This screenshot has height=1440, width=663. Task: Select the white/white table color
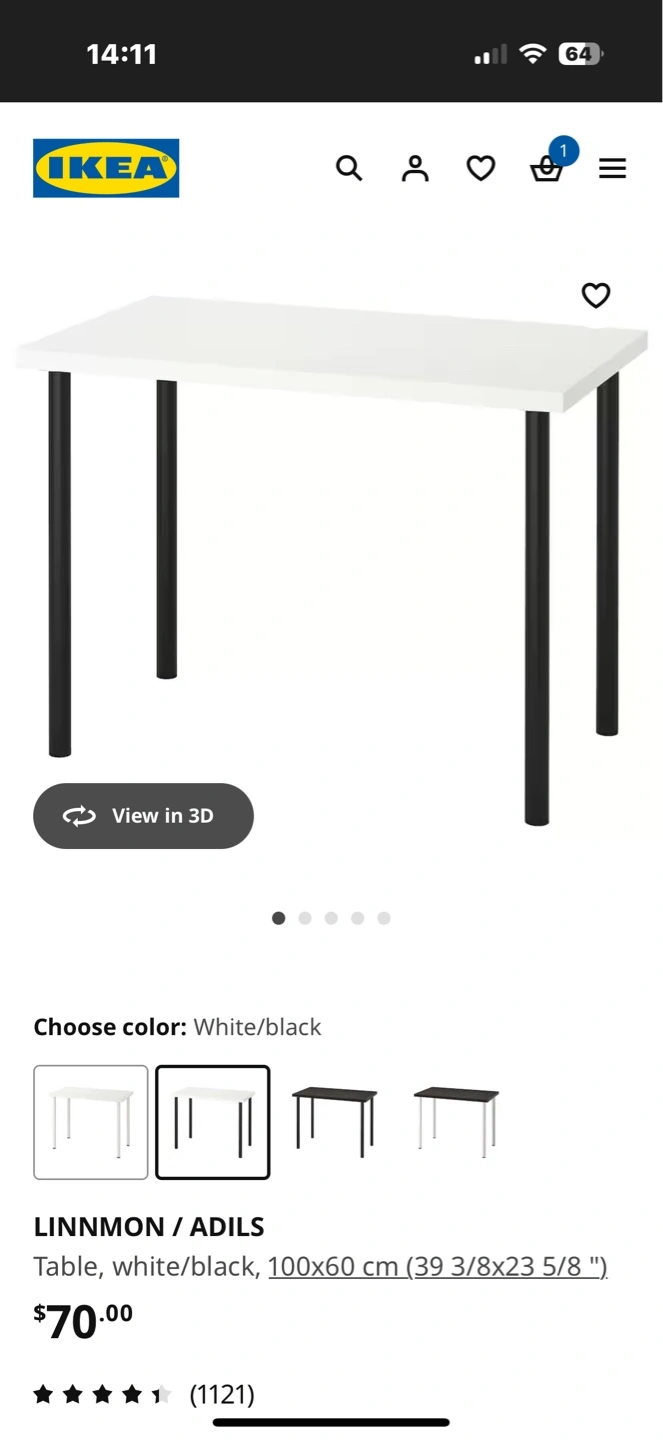click(91, 1122)
